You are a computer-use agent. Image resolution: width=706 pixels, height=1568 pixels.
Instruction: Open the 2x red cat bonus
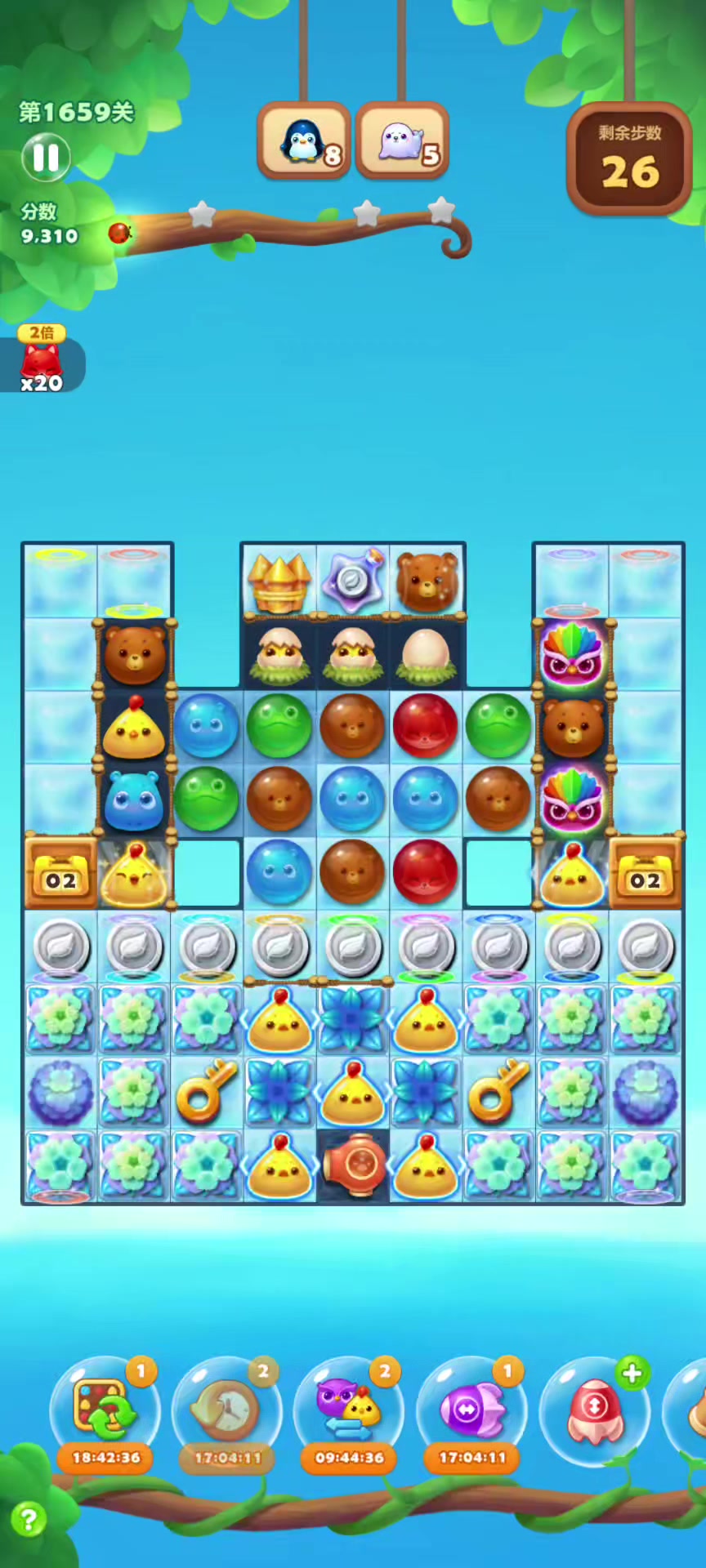pyautogui.click(x=41, y=359)
